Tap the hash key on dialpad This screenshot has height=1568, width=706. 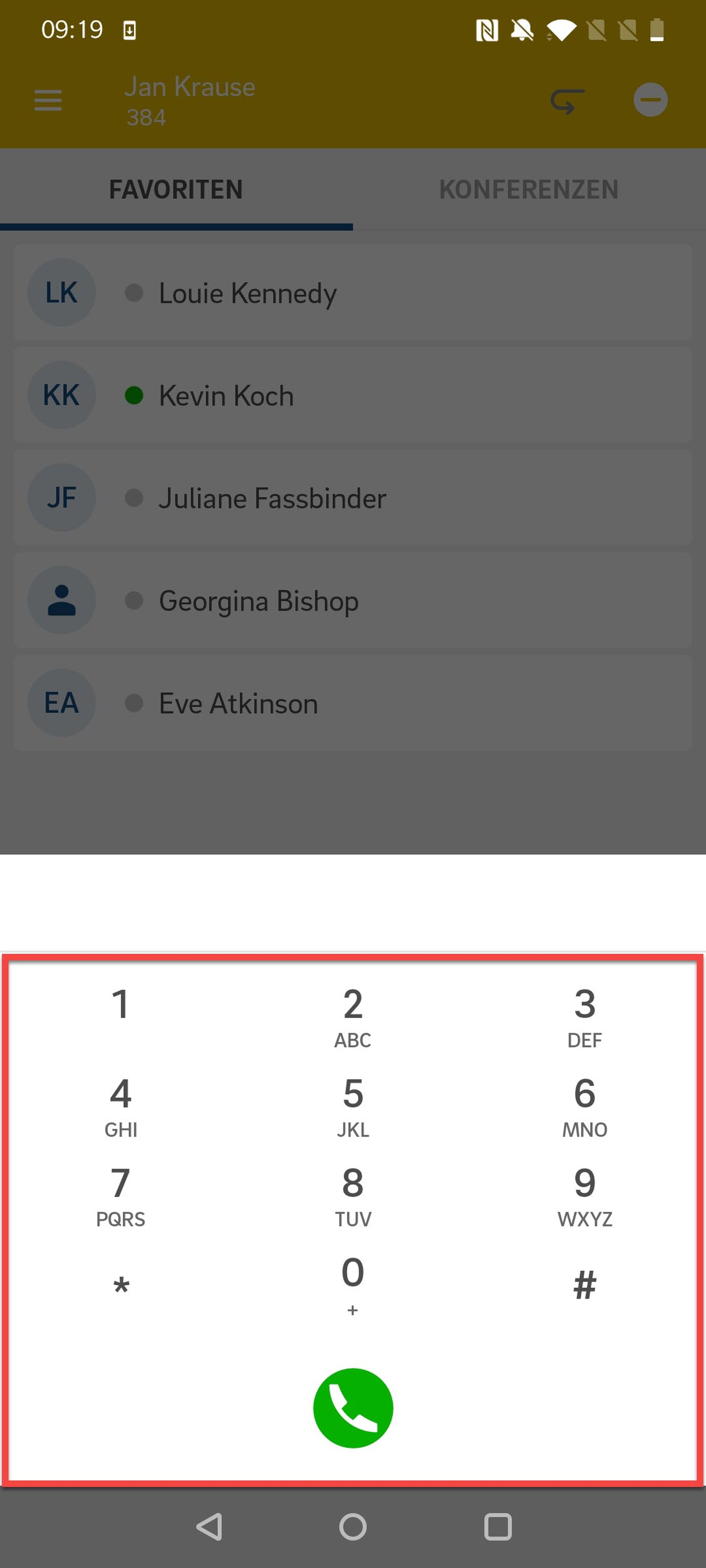(584, 1284)
